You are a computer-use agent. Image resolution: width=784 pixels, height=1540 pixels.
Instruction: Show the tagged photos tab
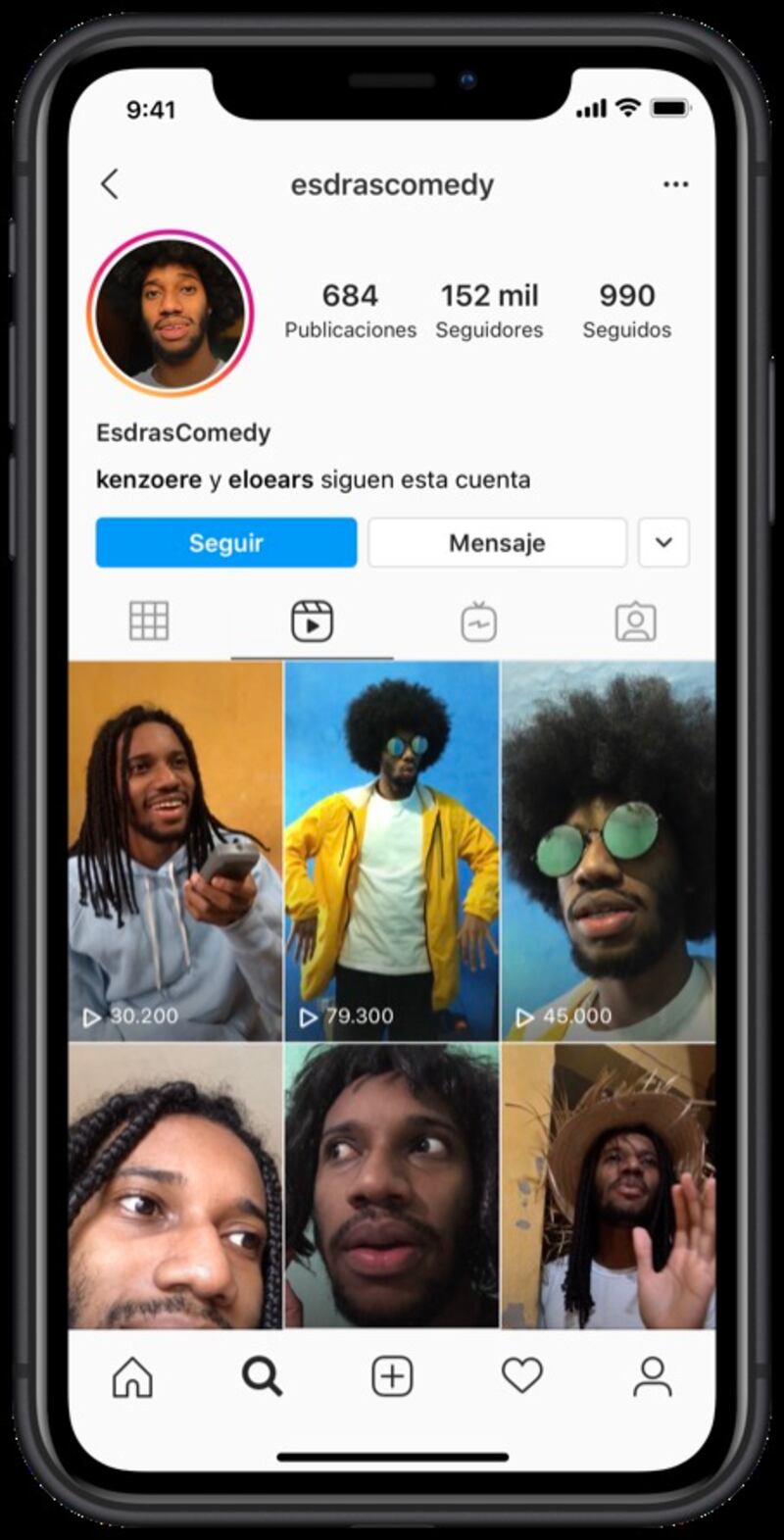(635, 621)
